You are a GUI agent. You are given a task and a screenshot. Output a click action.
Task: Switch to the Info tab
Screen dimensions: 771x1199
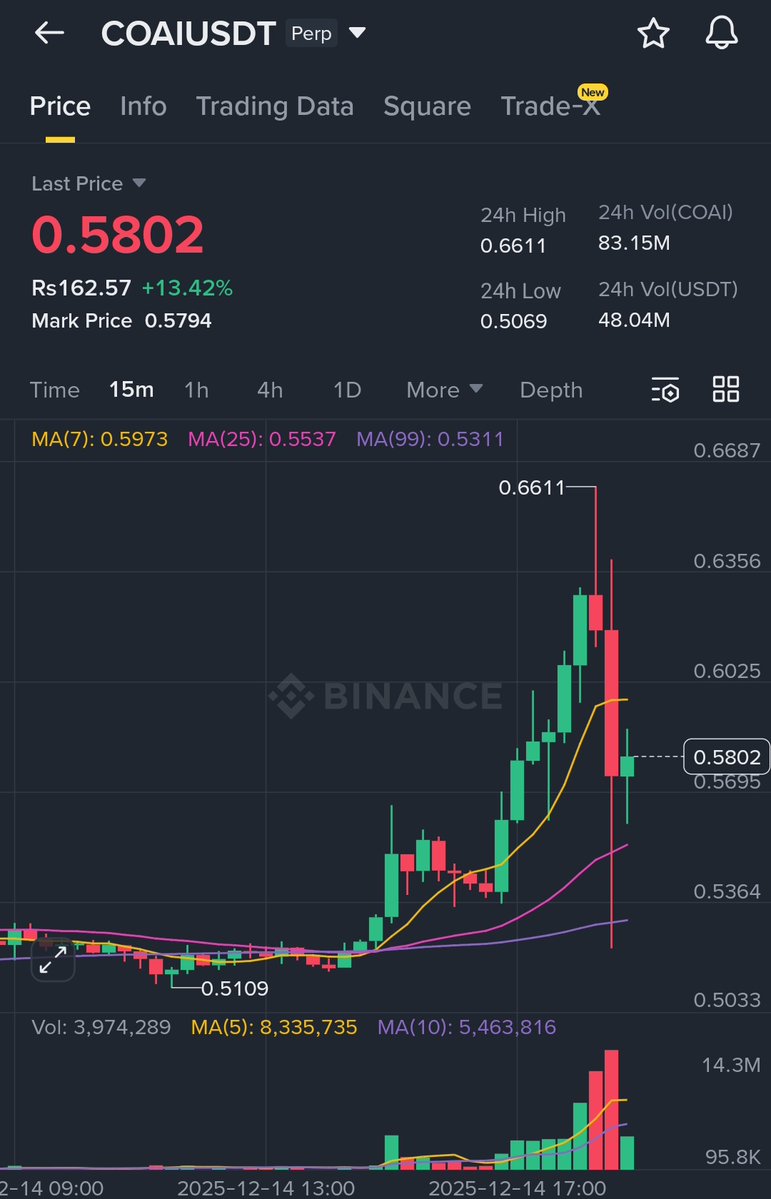(143, 106)
